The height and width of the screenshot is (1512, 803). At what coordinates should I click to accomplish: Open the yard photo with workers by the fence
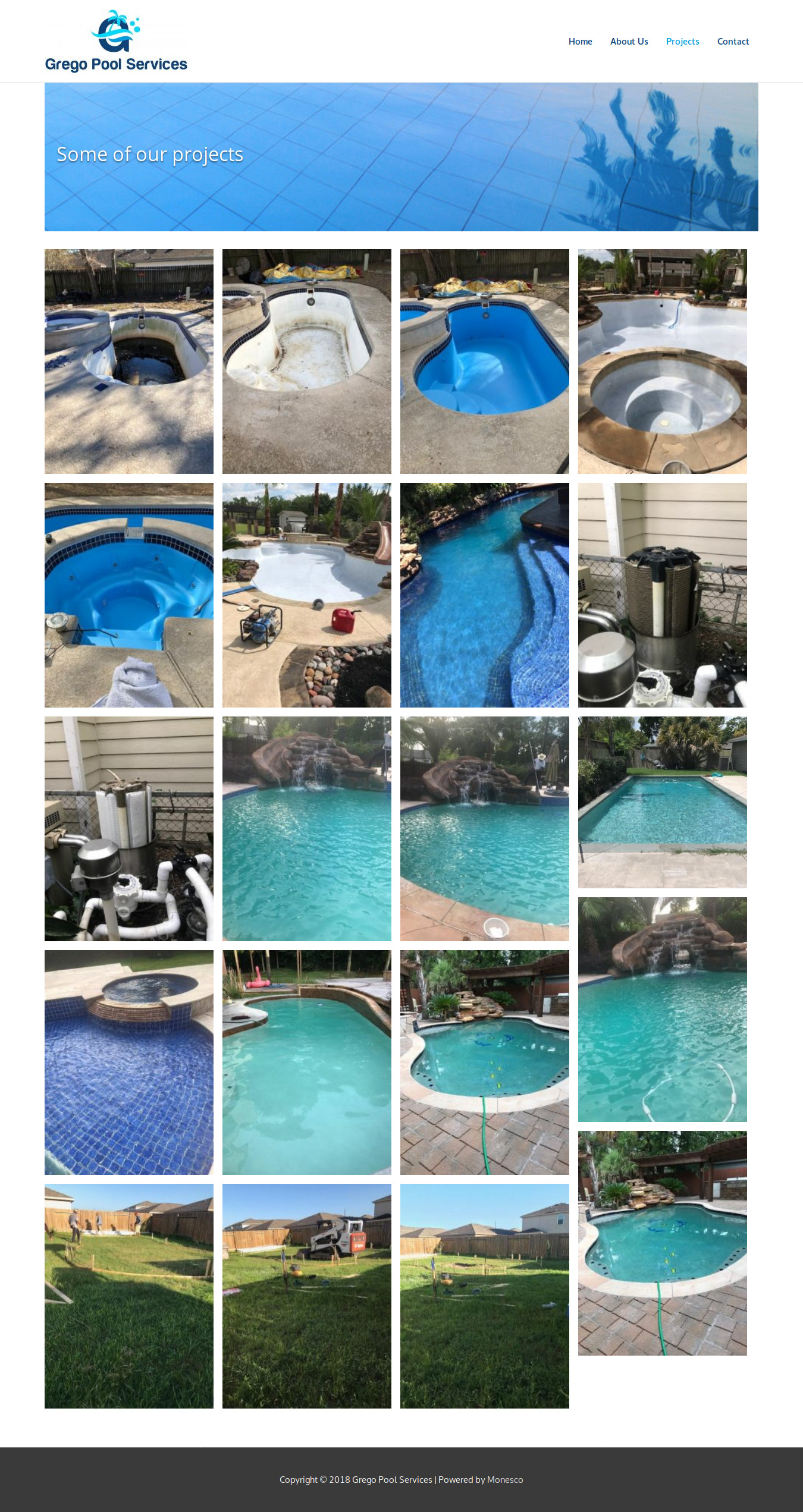(x=129, y=1296)
